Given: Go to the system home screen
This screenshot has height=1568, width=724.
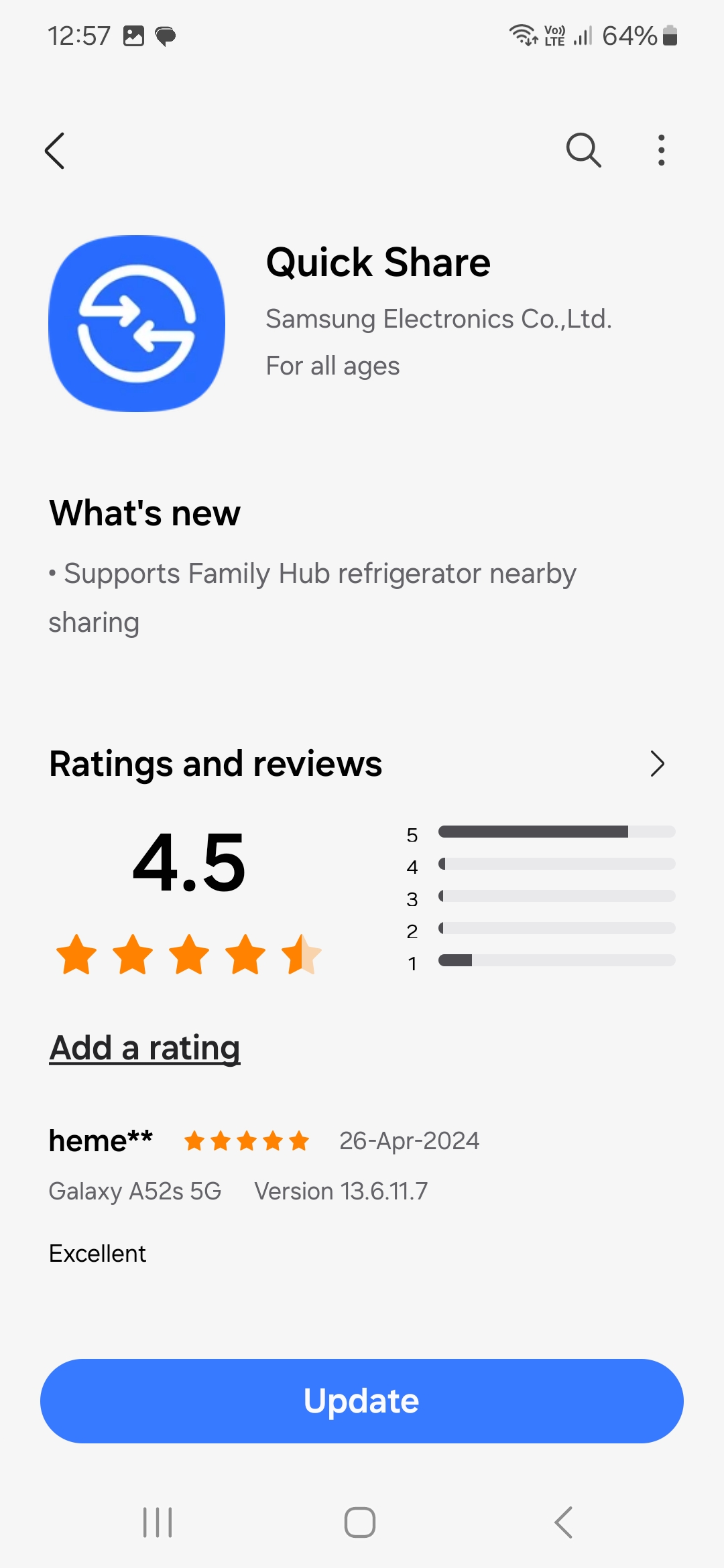Looking at the screenshot, I should pos(360,1522).
